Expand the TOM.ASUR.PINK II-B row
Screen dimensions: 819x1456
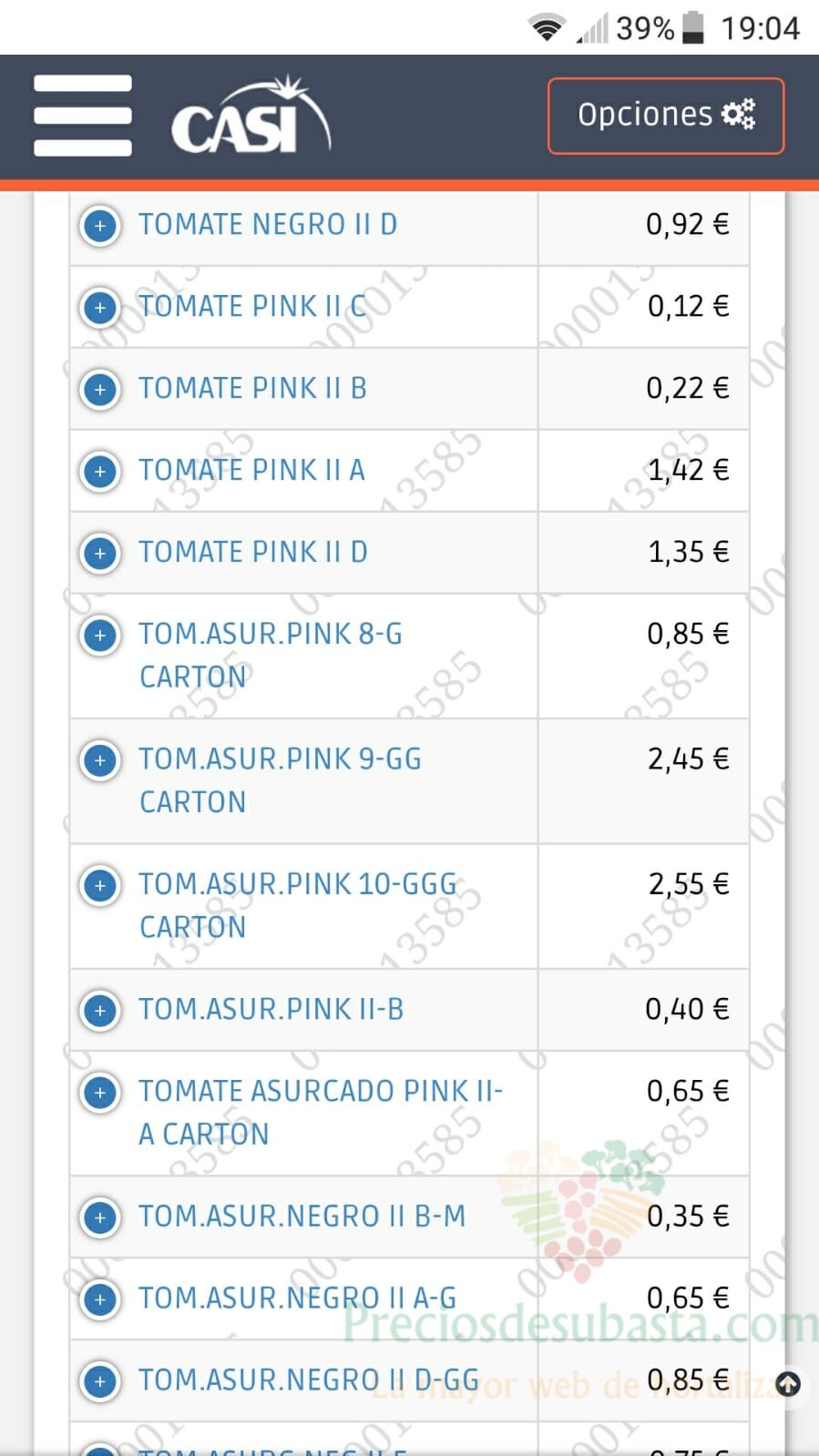[100, 1010]
